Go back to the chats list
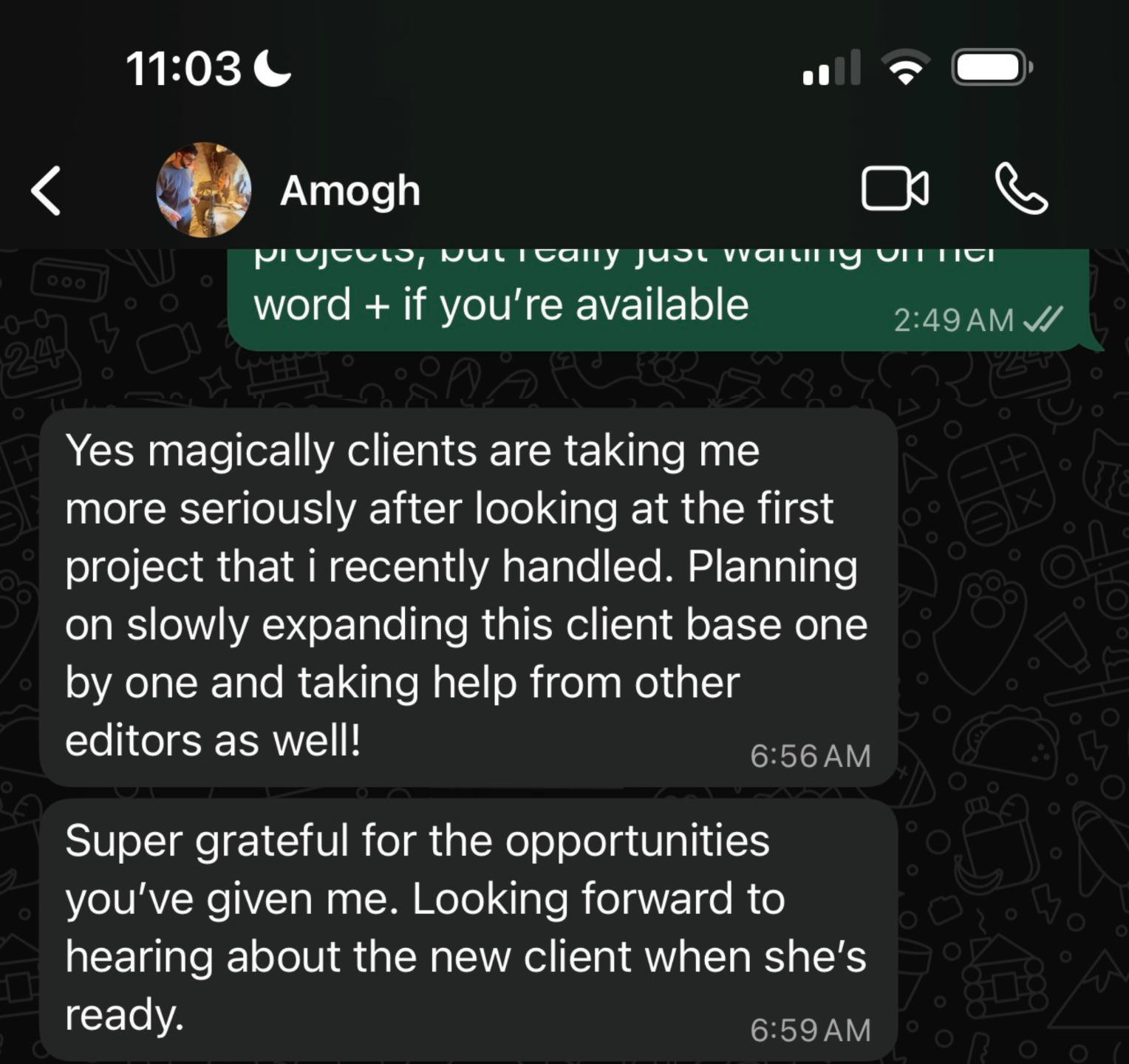 [x=46, y=191]
